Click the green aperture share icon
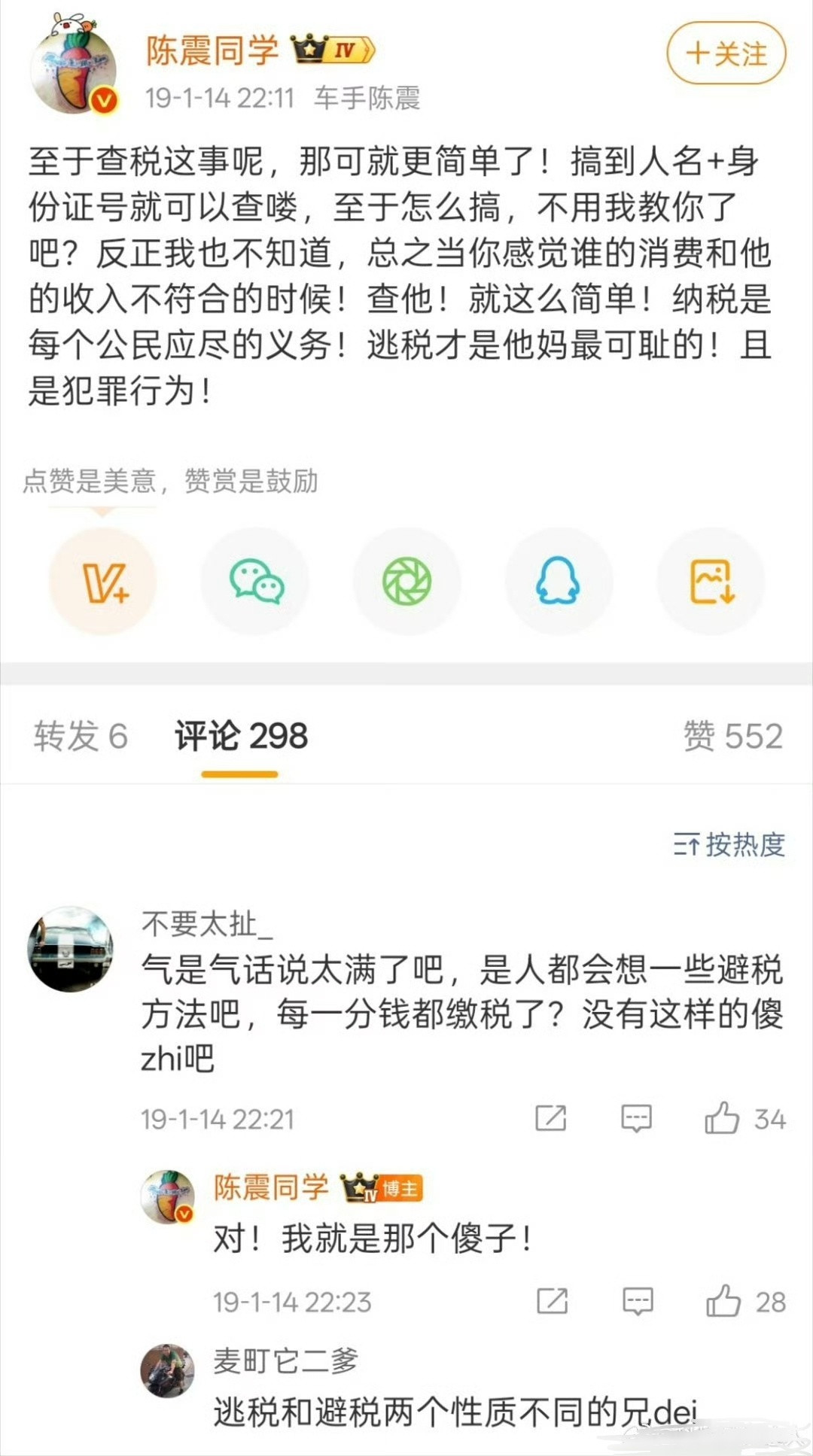This screenshot has height=1456, width=813. pos(407,581)
